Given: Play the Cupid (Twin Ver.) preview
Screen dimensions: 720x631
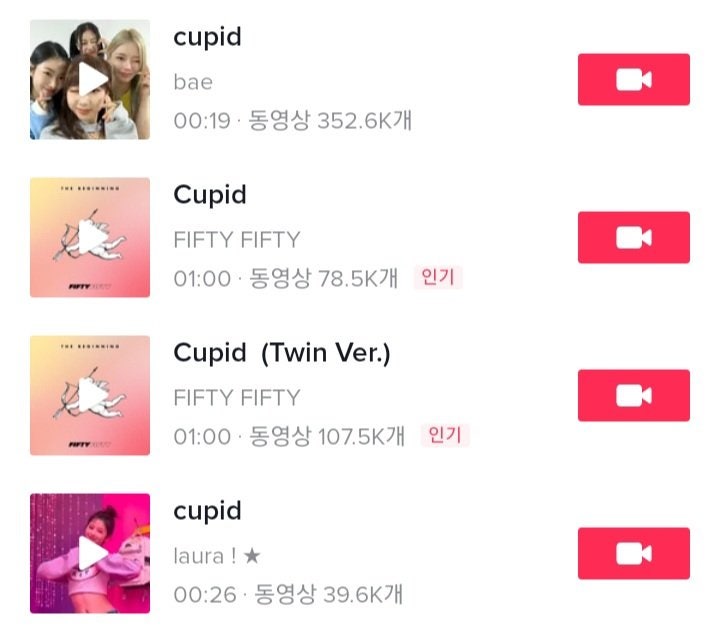Looking at the screenshot, I should 90,395.
